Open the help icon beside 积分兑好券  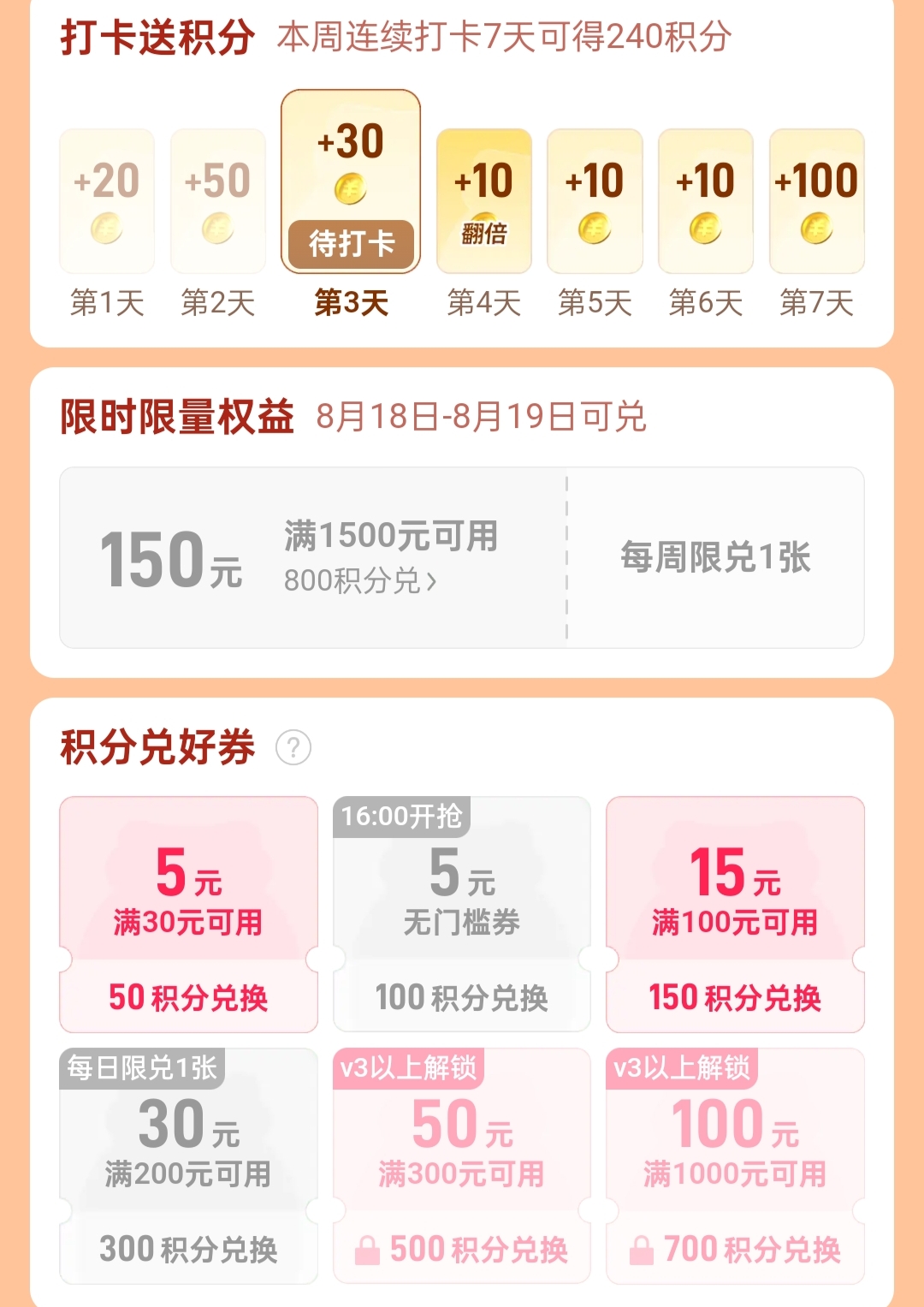click(293, 747)
